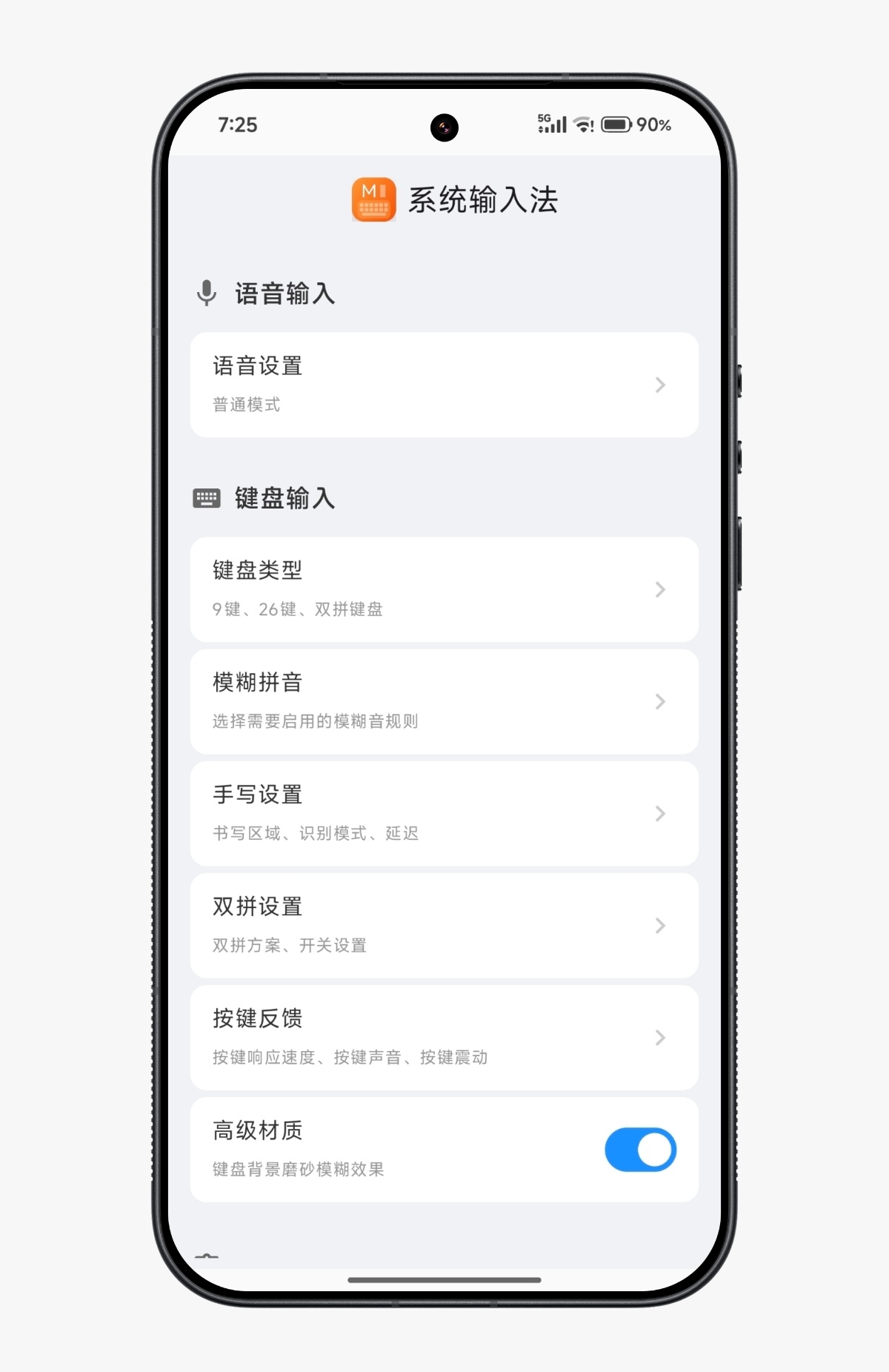Open 双拼设置 double pinyin settings
This screenshot has height=1372, width=889.
tap(444, 925)
